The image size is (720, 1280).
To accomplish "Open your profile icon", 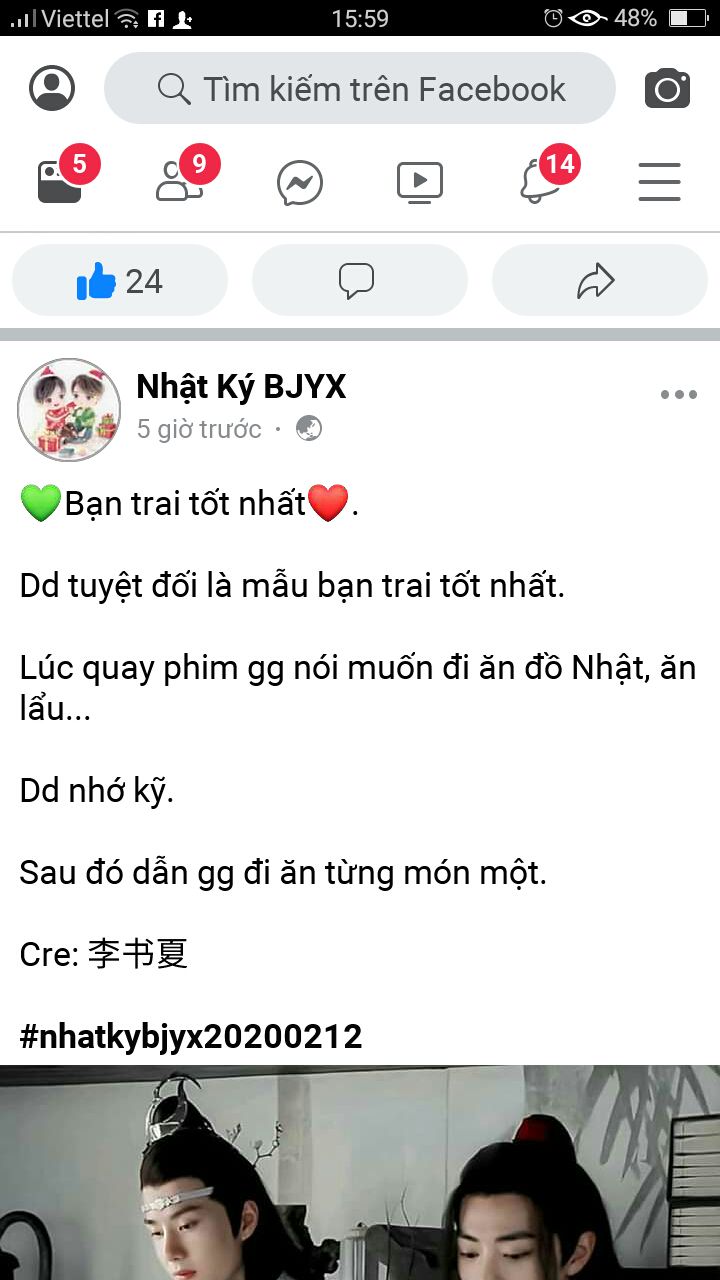I will coord(52,88).
